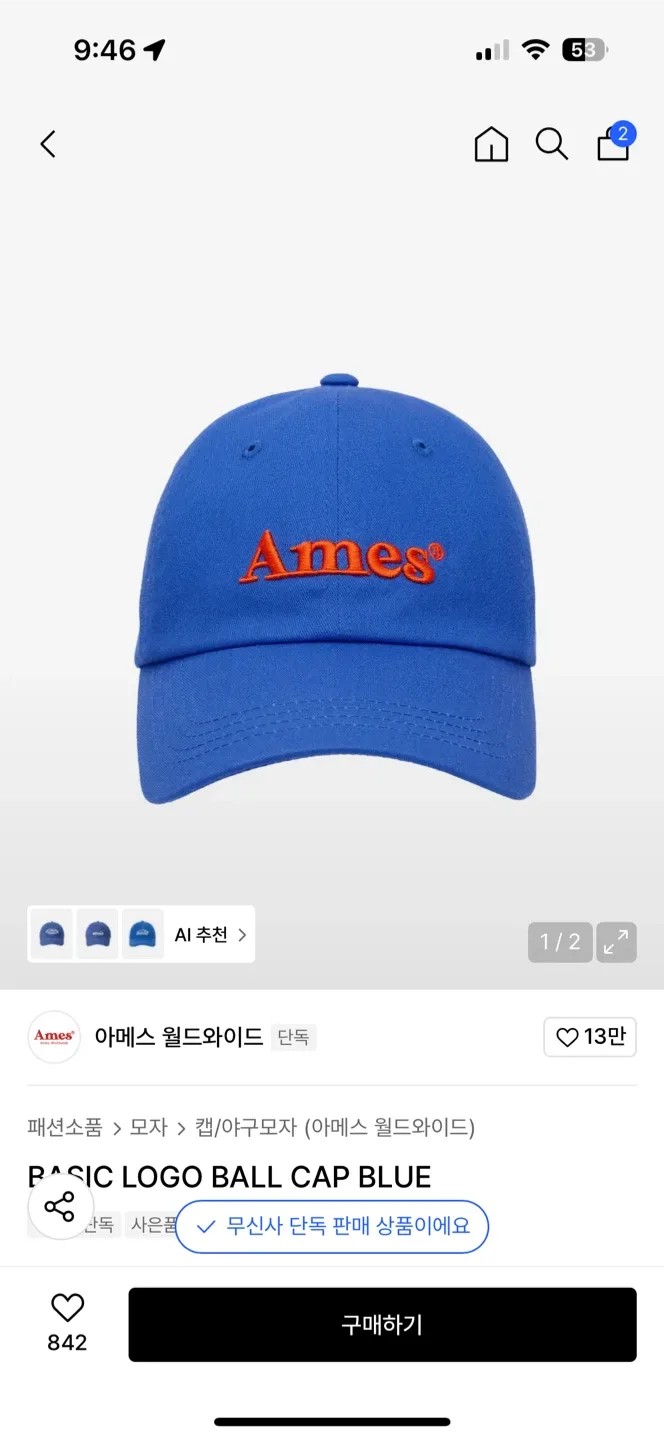The height and width of the screenshot is (1440, 664).
Task: Open the 아메스 월드와이드 brand page
Action: pos(178,1037)
